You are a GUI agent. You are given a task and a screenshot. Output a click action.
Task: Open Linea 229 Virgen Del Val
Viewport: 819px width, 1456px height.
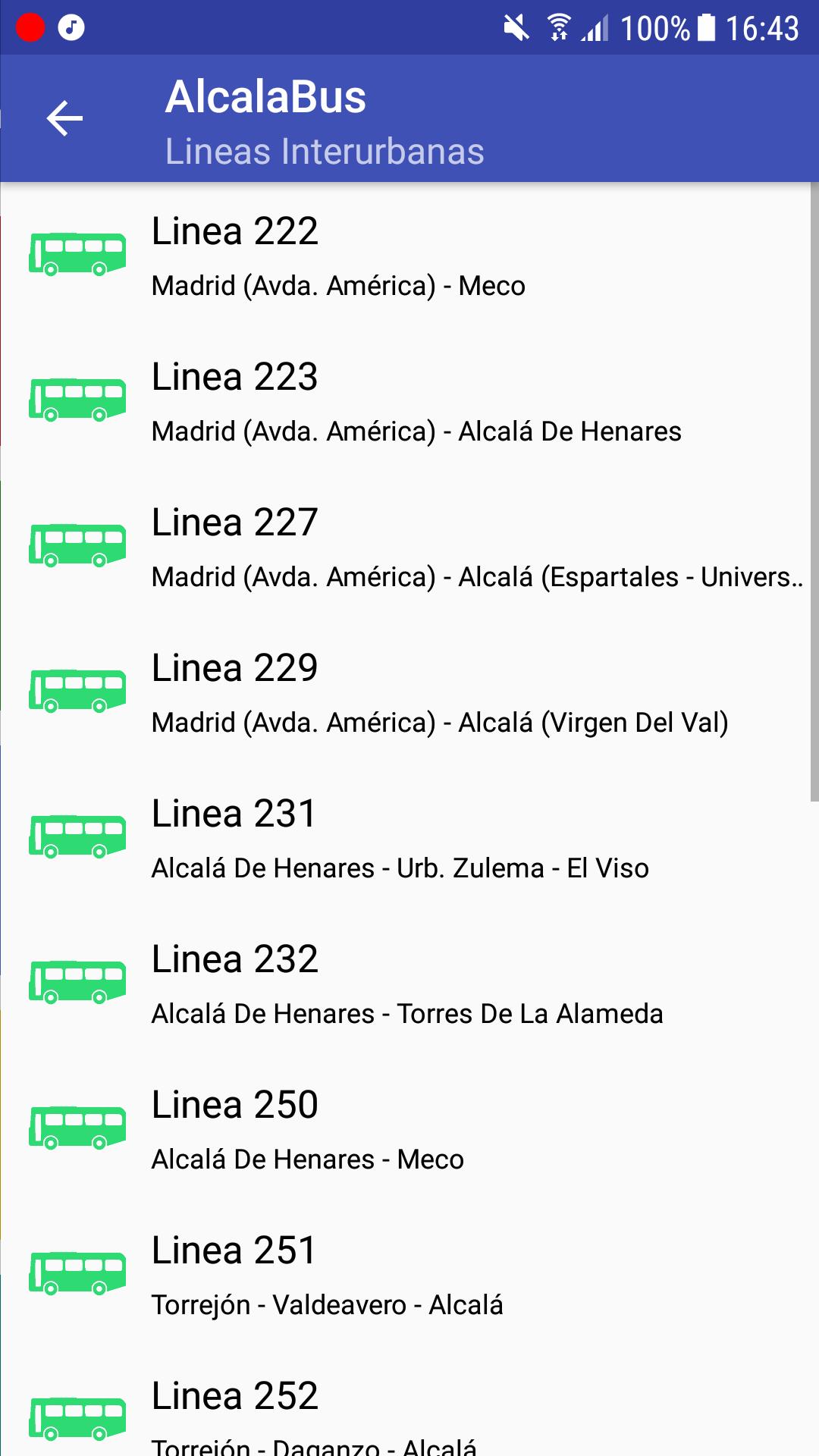(x=409, y=693)
